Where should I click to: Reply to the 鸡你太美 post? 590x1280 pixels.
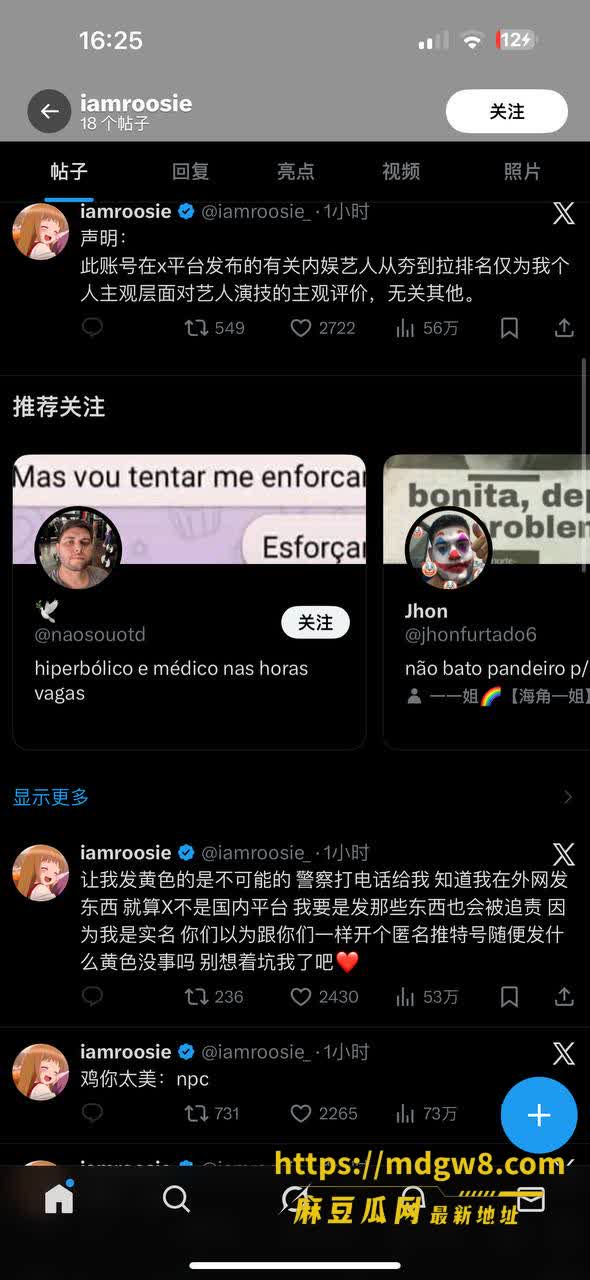pos(92,1113)
